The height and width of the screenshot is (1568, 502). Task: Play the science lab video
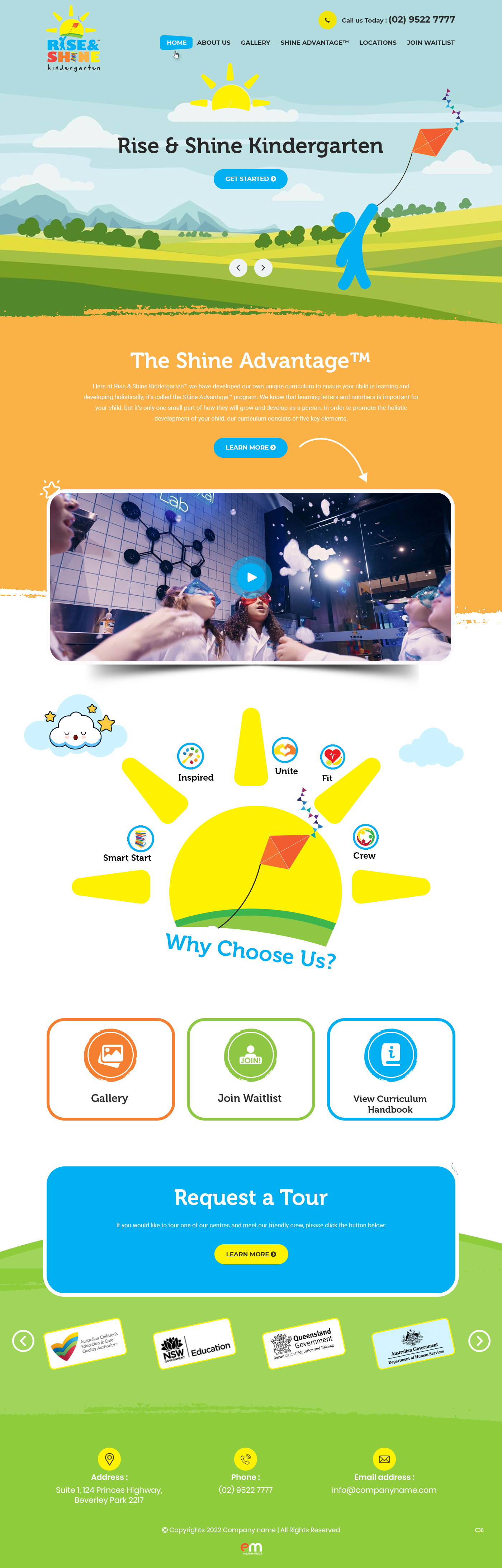pyautogui.click(x=251, y=577)
